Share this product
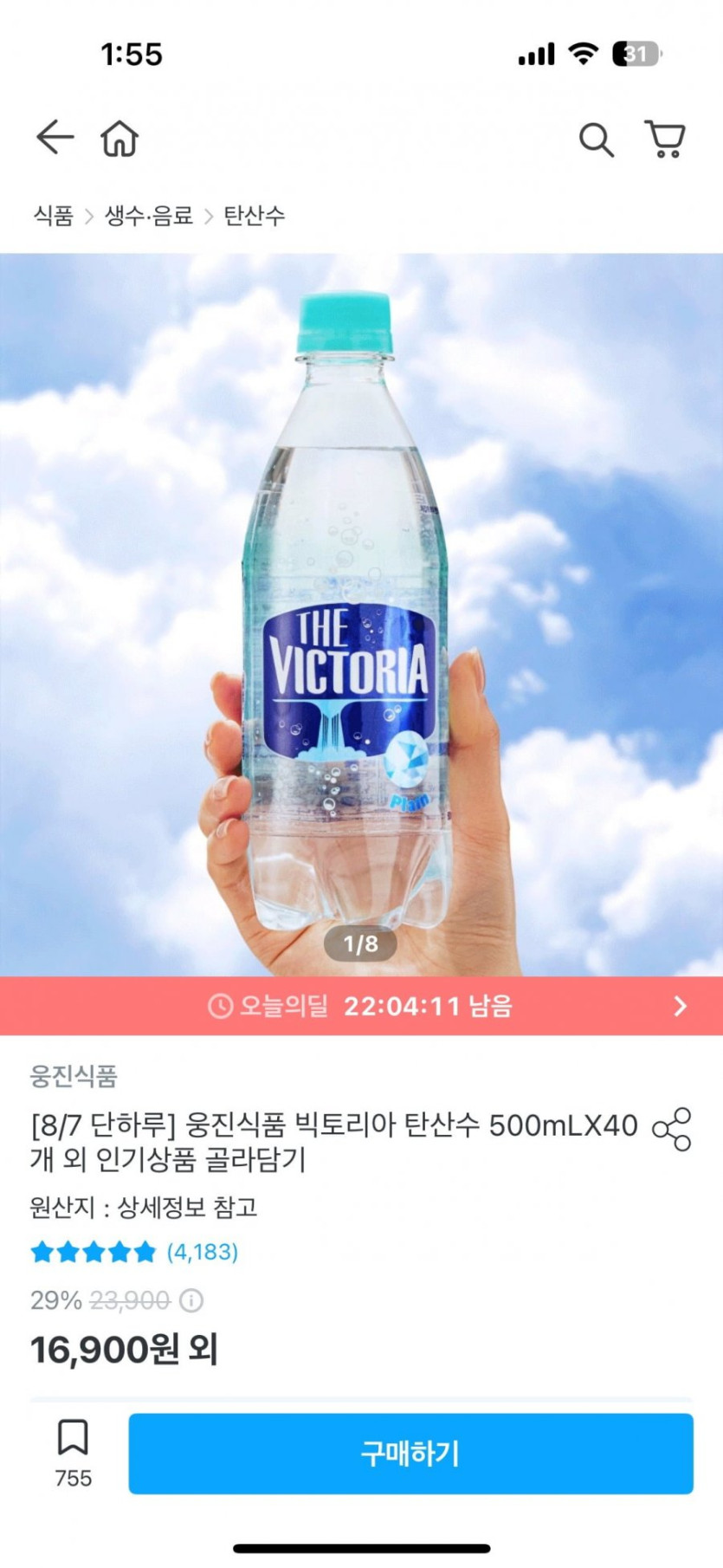This screenshot has height=1568, width=723. point(672,1129)
